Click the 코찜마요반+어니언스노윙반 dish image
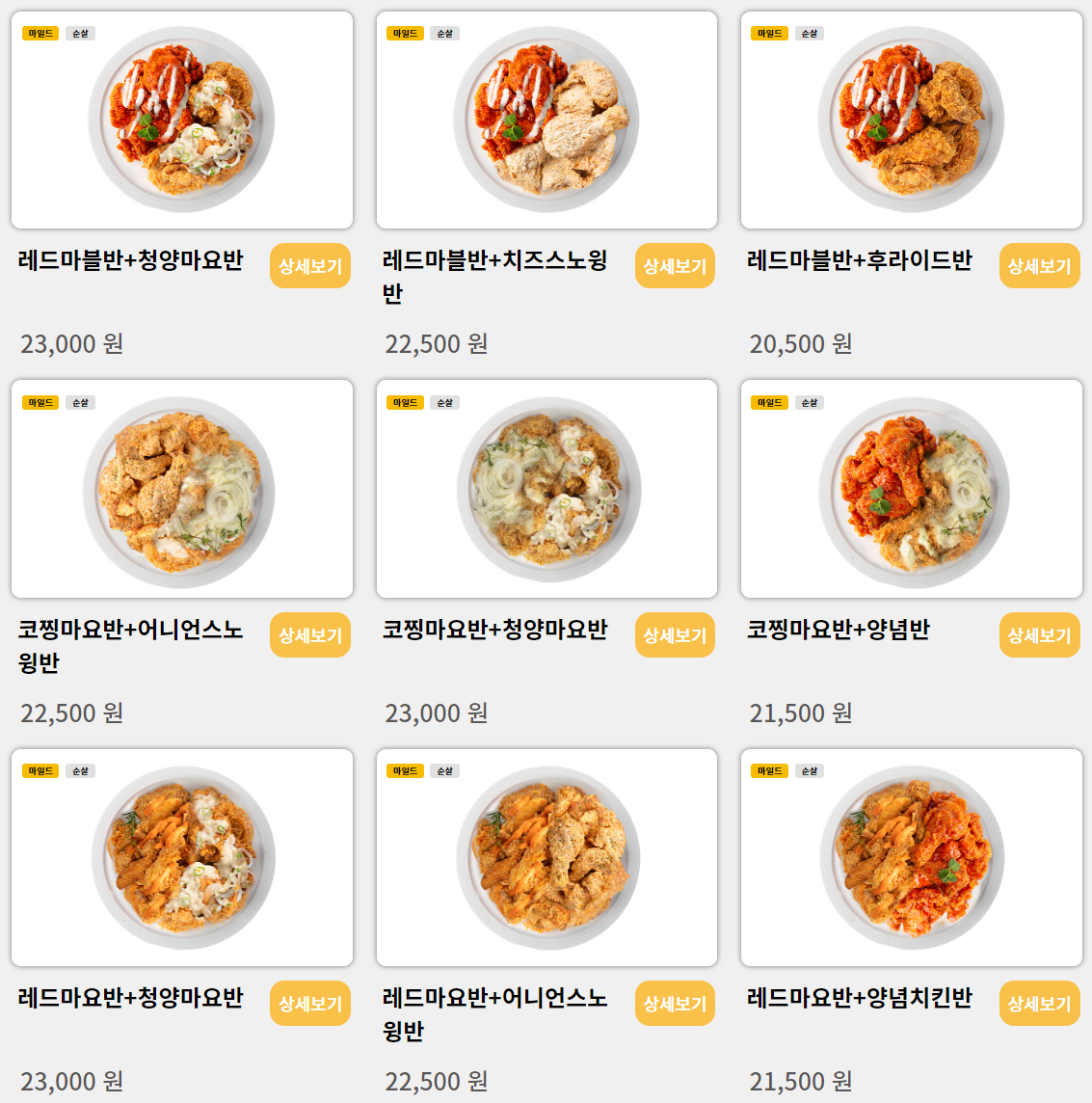The height and width of the screenshot is (1103, 1092). 181,488
